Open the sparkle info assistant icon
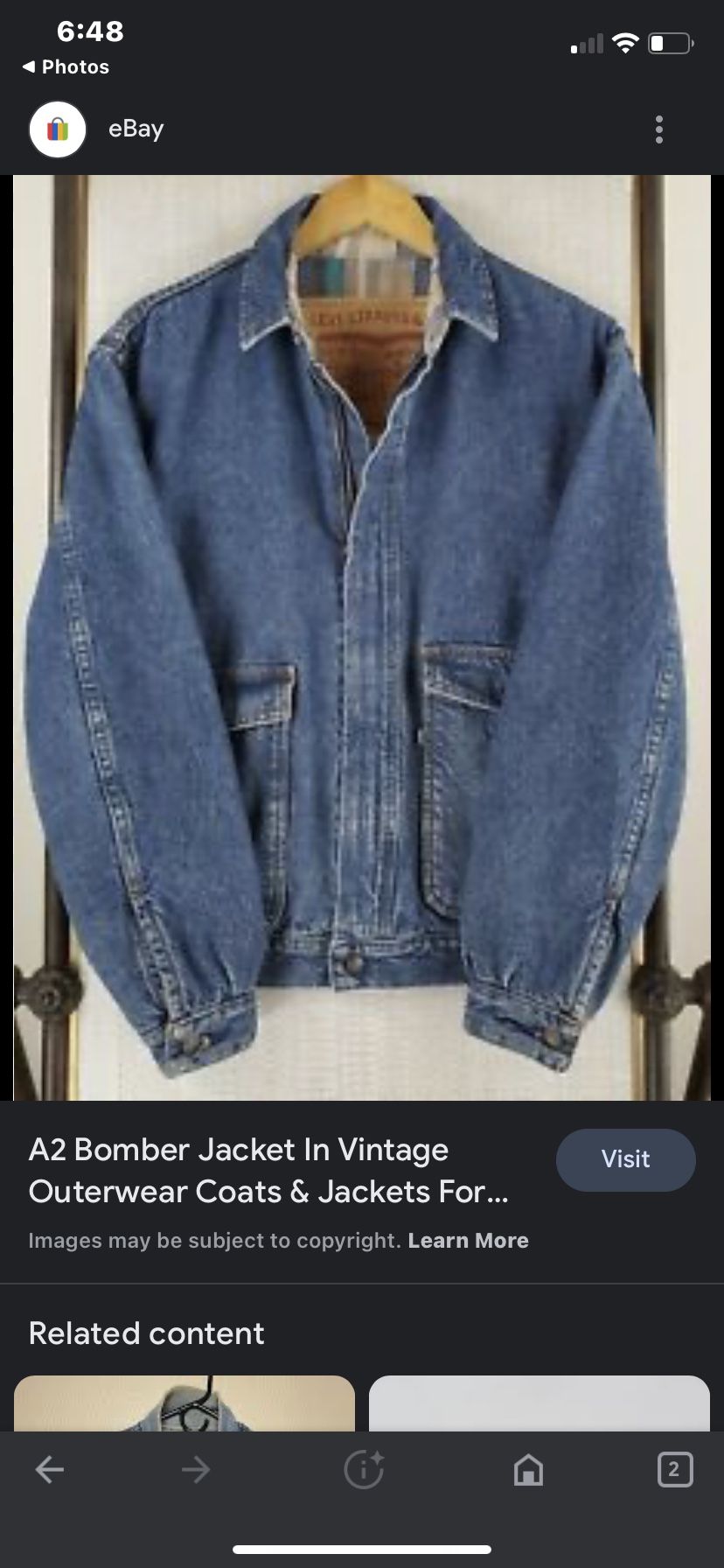Image resolution: width=724 pixels, height=1568 pixels. (x=364, y=1471)
